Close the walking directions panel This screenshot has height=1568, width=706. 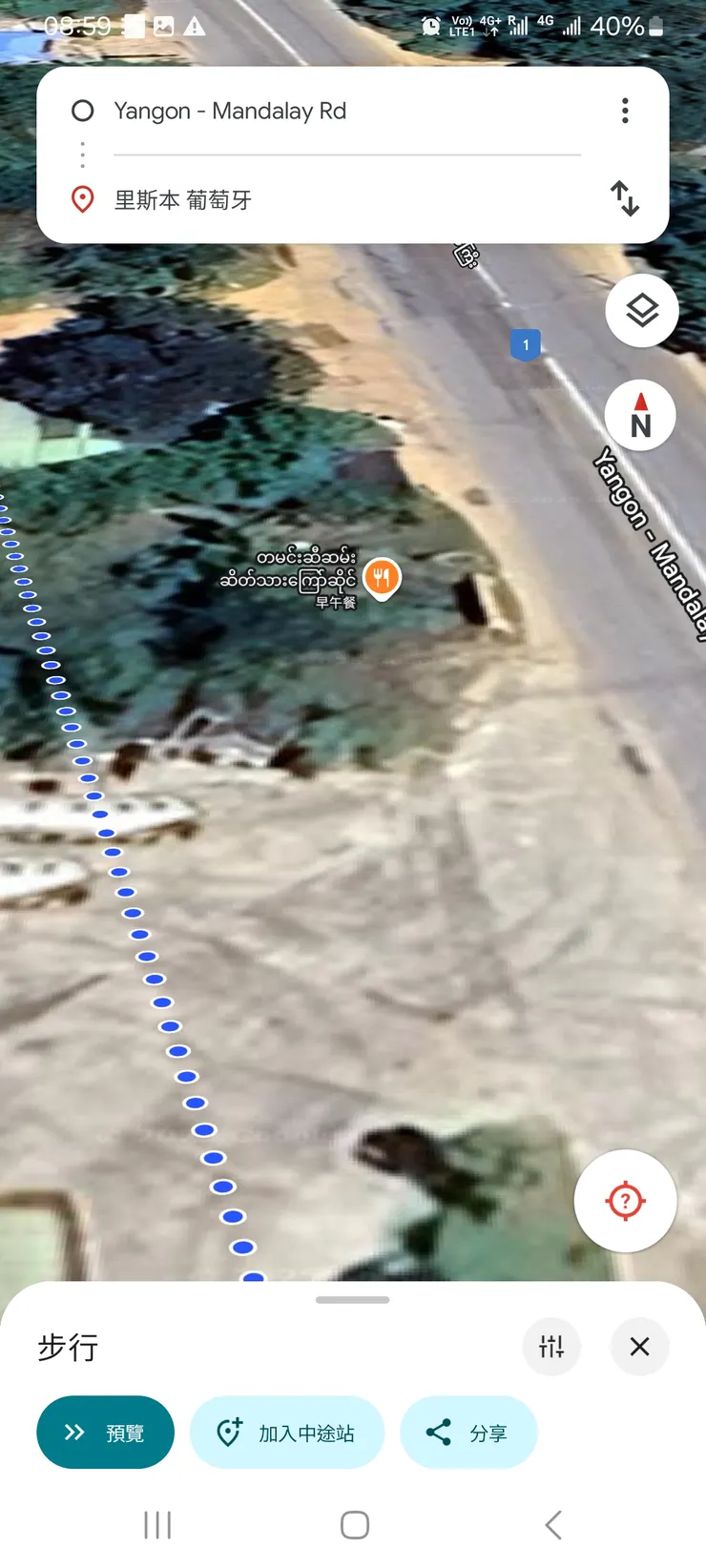(x=639, y=1347)
